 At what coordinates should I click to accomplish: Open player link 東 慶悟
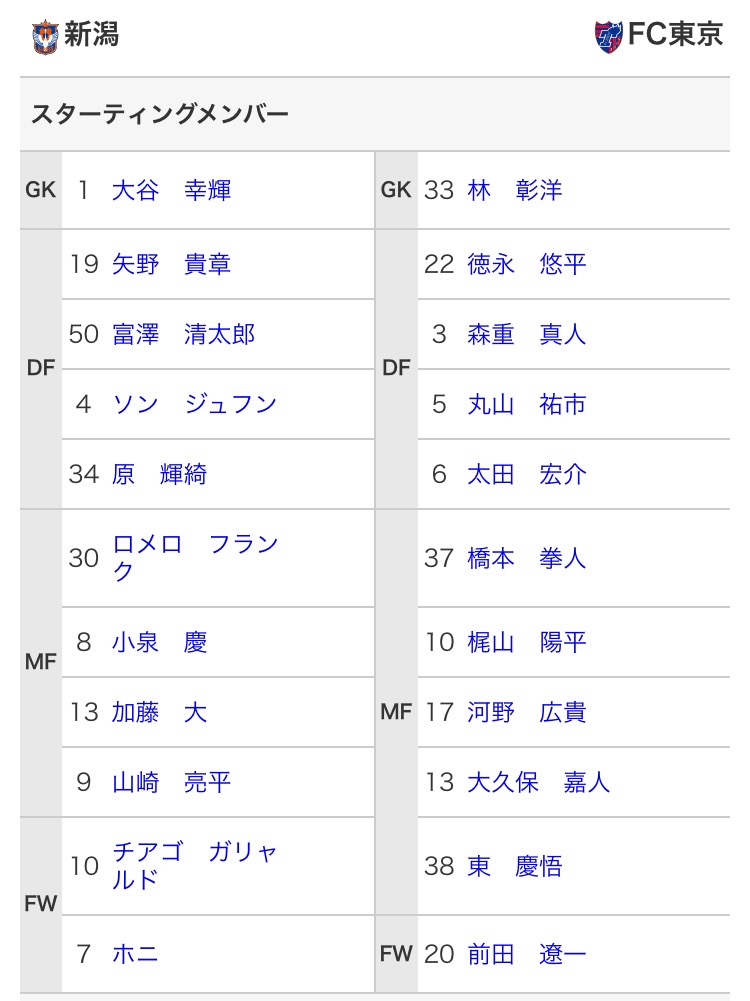pyautogui.click(x=514, y=866)
